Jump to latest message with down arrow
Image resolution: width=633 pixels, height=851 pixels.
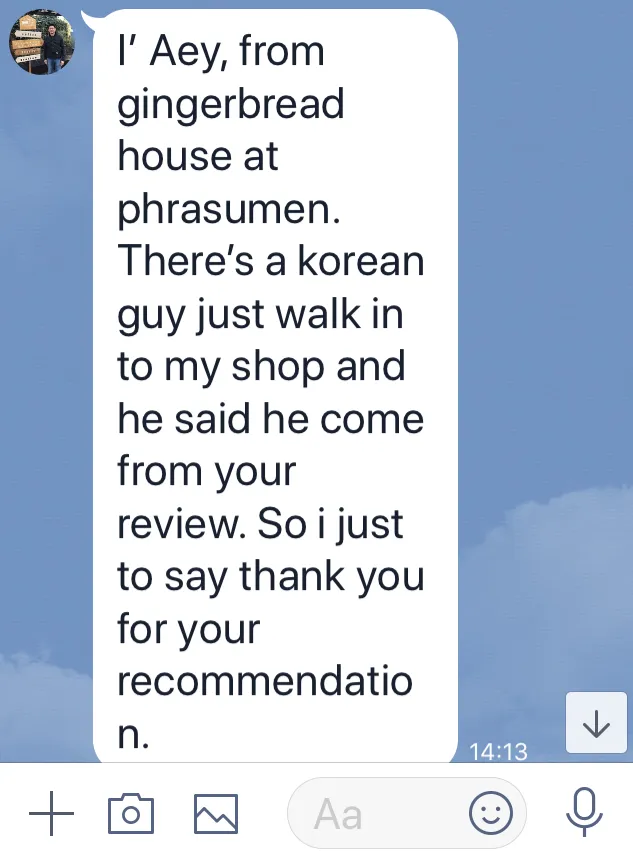(x=596, y=723)
